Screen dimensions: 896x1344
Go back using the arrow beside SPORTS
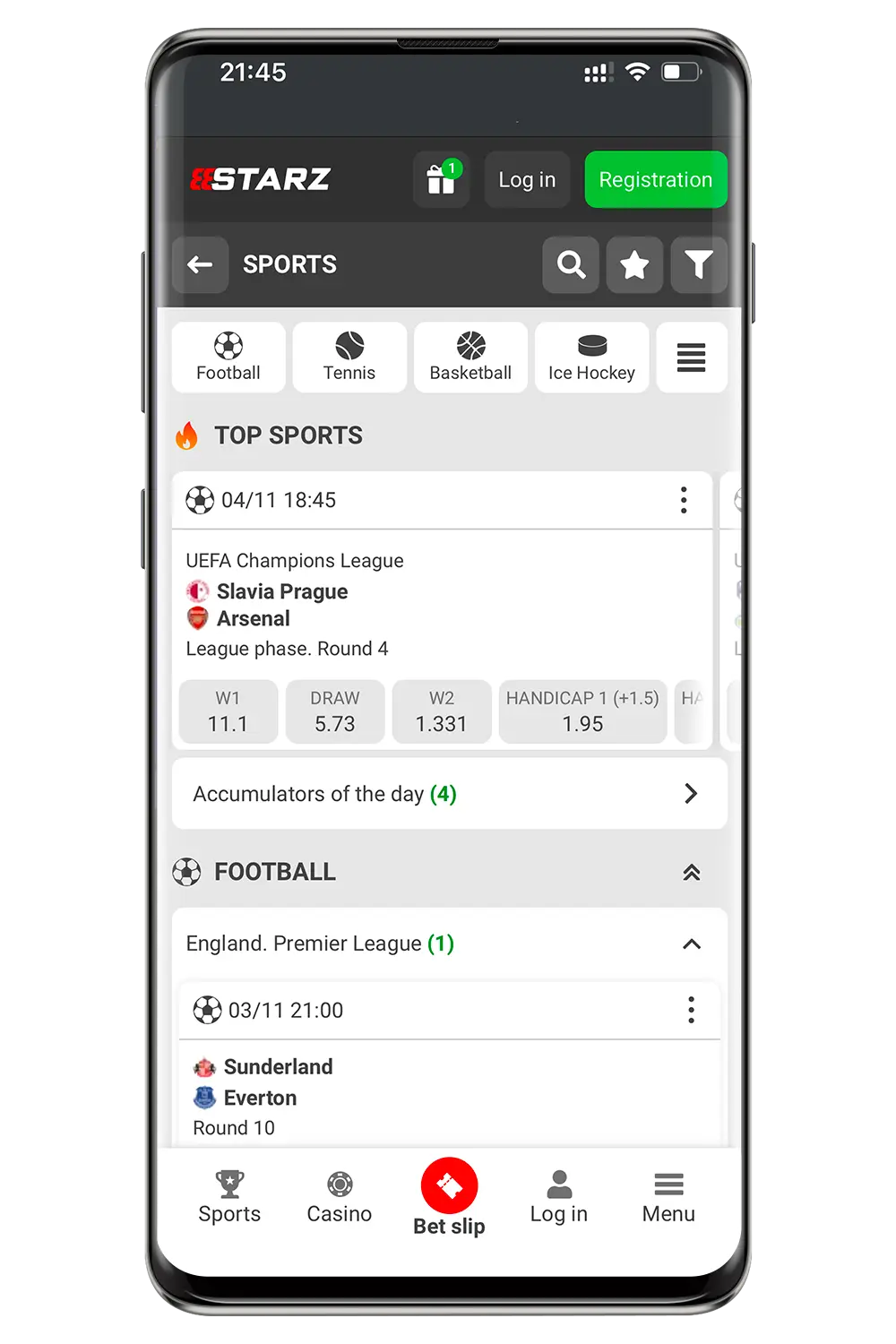(200, 265)
